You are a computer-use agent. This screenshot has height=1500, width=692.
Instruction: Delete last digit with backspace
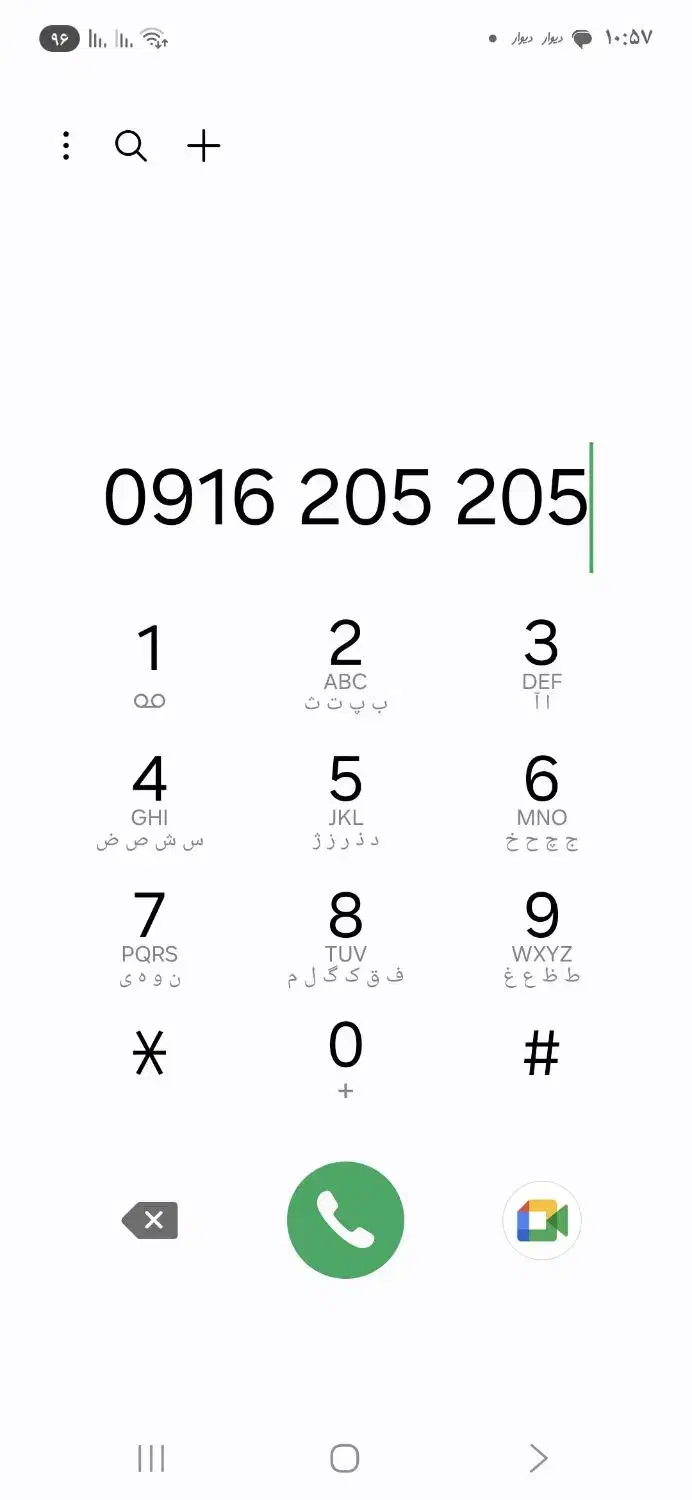coord(150,1220)
